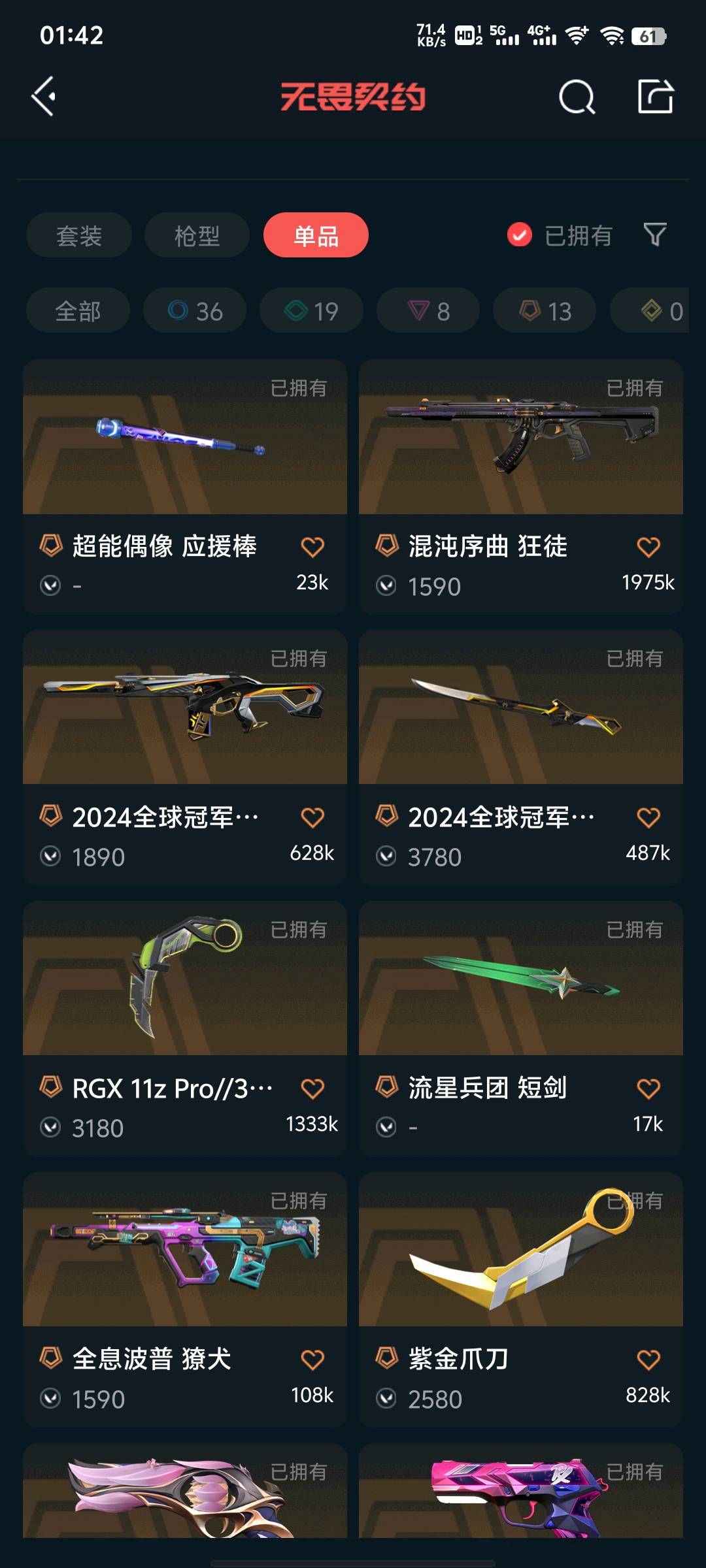Favorite the 紫金爪刀 skin

coord(648,1360)
